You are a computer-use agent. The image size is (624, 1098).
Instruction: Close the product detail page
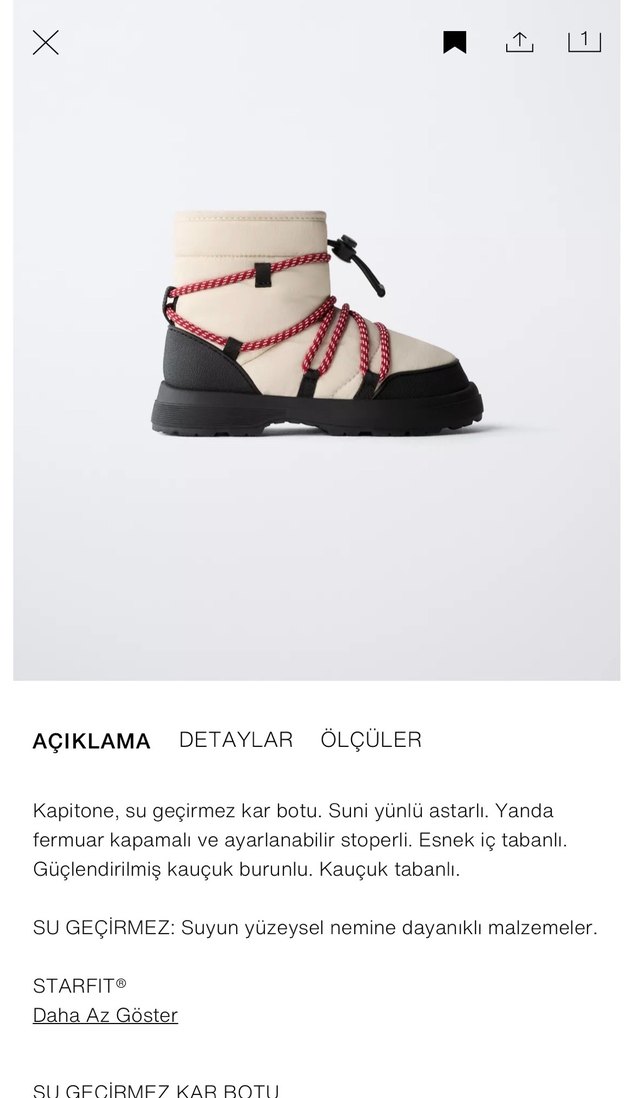click(x=46, y=42)
